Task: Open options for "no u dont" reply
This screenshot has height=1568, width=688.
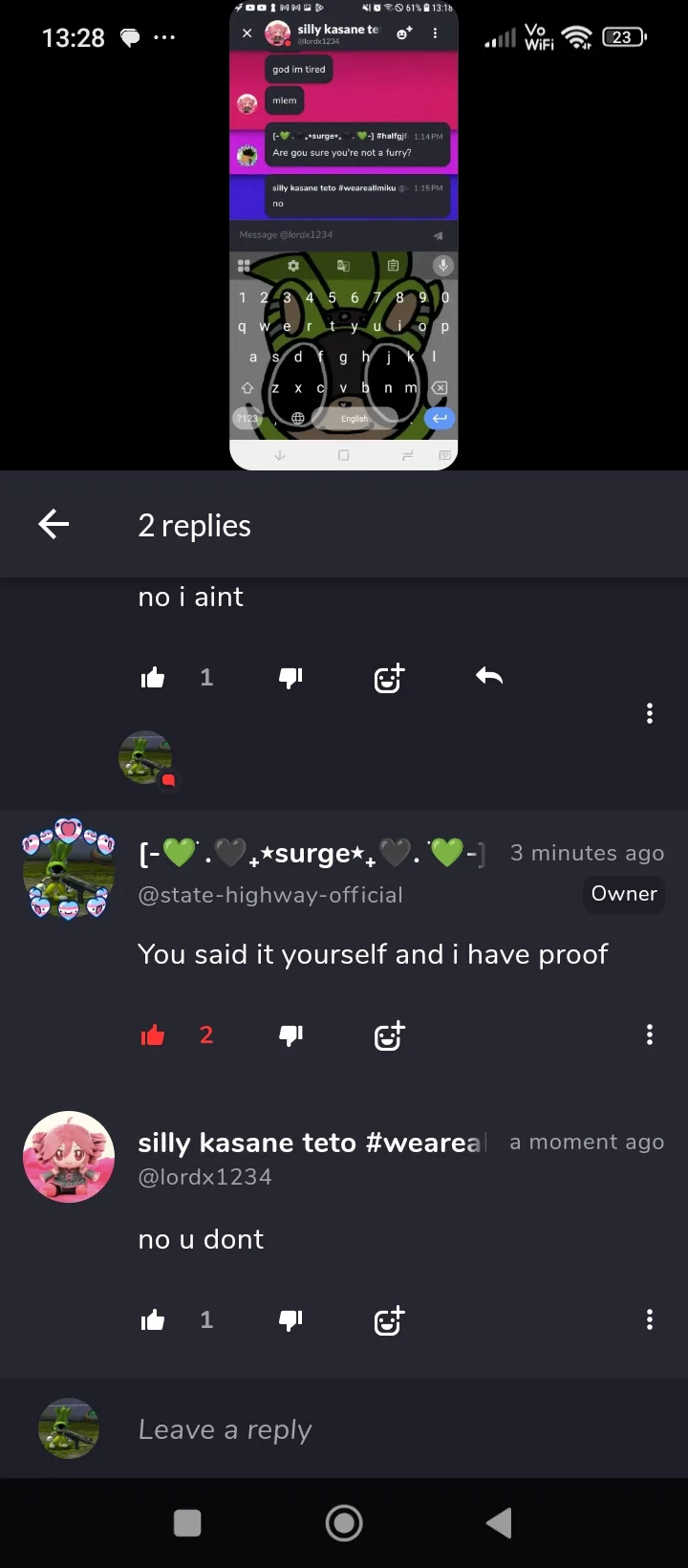Action: click(x=650, y=1320)
